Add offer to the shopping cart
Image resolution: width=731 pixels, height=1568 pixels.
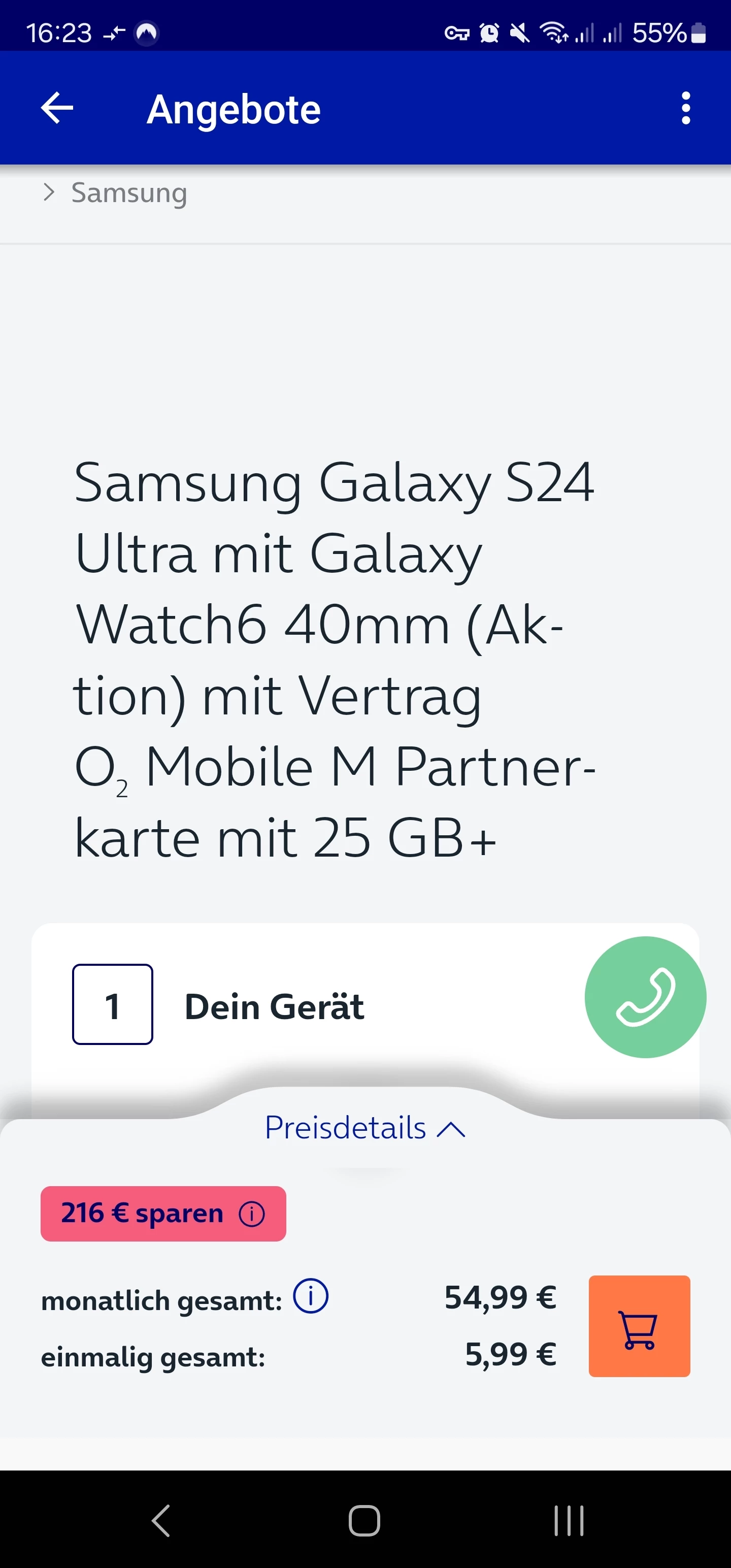[x=639, y=1326]
